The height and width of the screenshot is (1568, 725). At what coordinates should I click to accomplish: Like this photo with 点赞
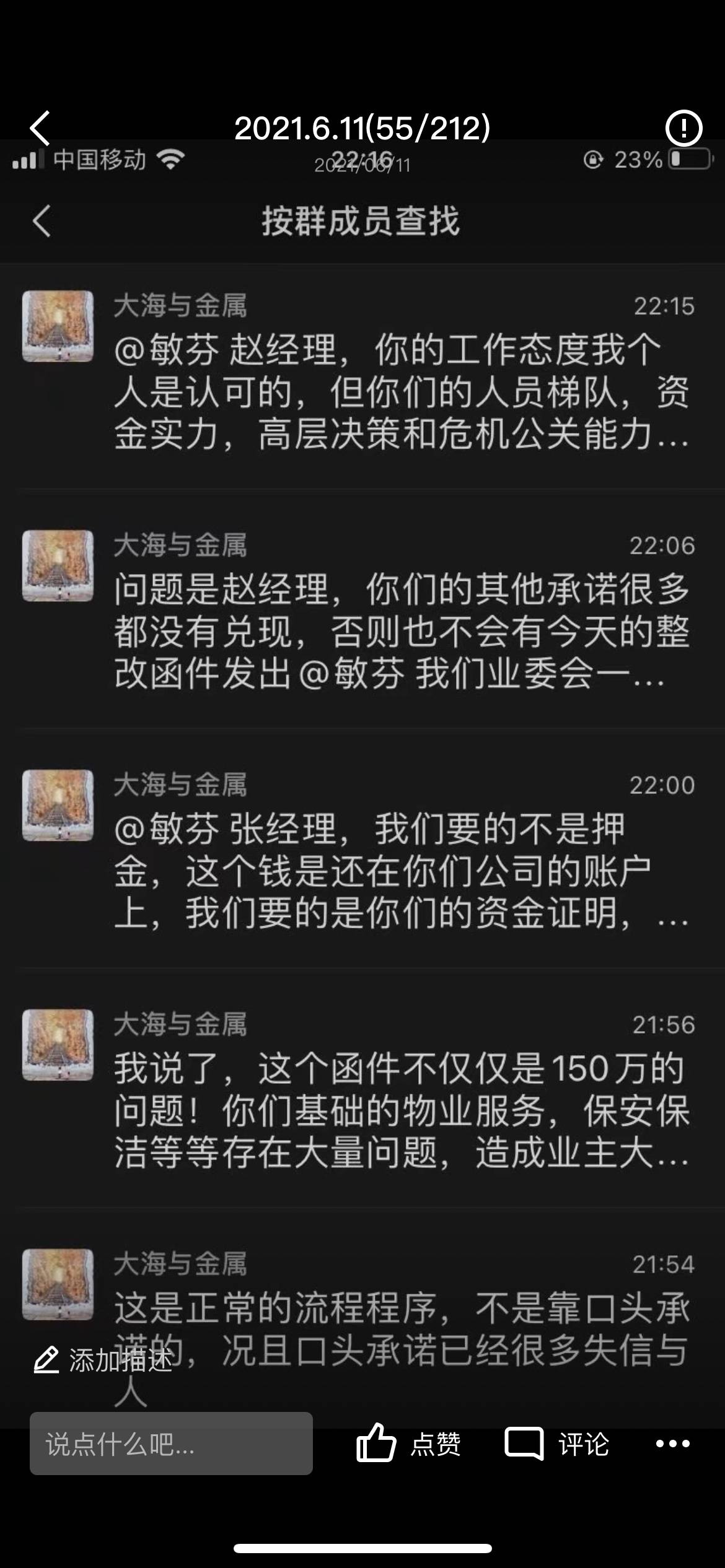[x=409, y=1444]
